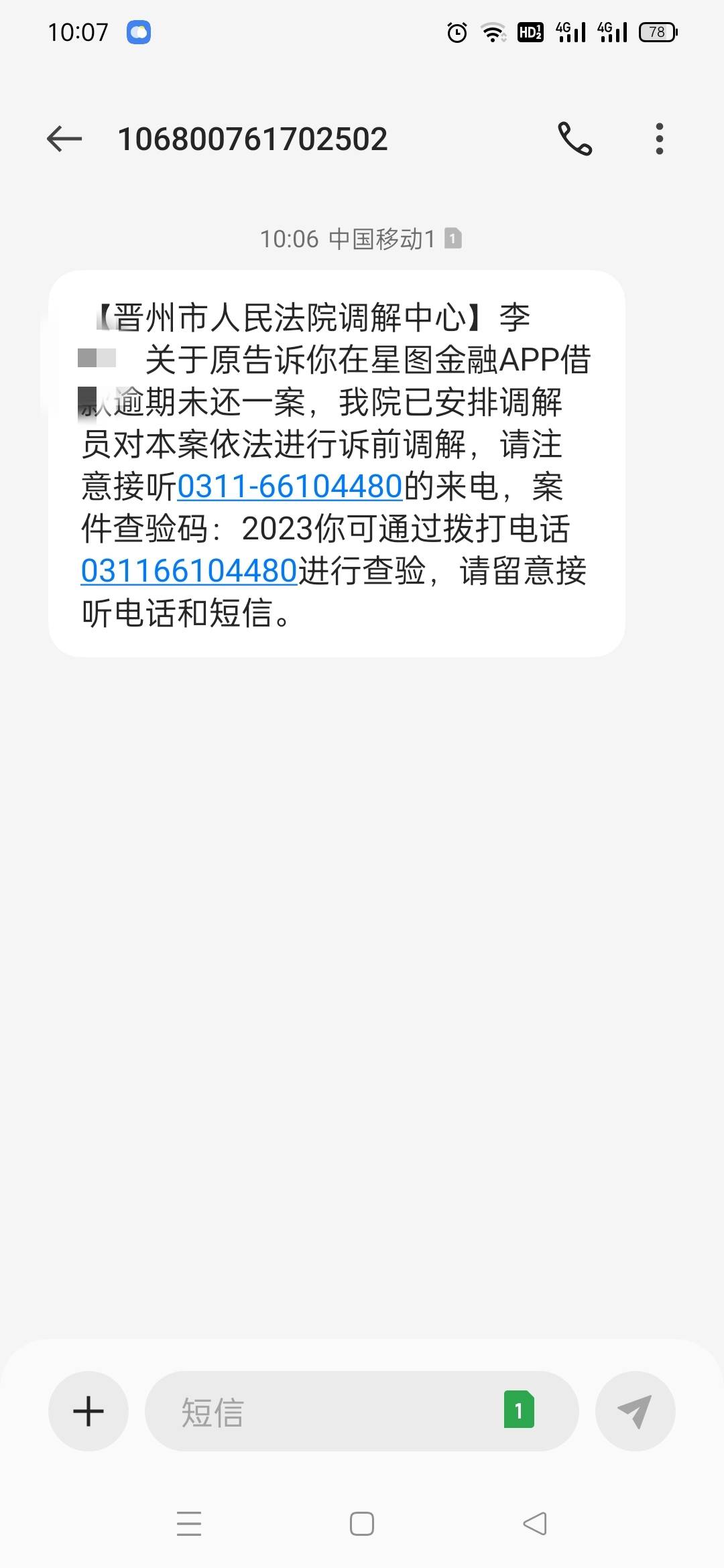Open the three-dot overflow menu
This screenshot has height=1568, width=724.
click(660, 139)
